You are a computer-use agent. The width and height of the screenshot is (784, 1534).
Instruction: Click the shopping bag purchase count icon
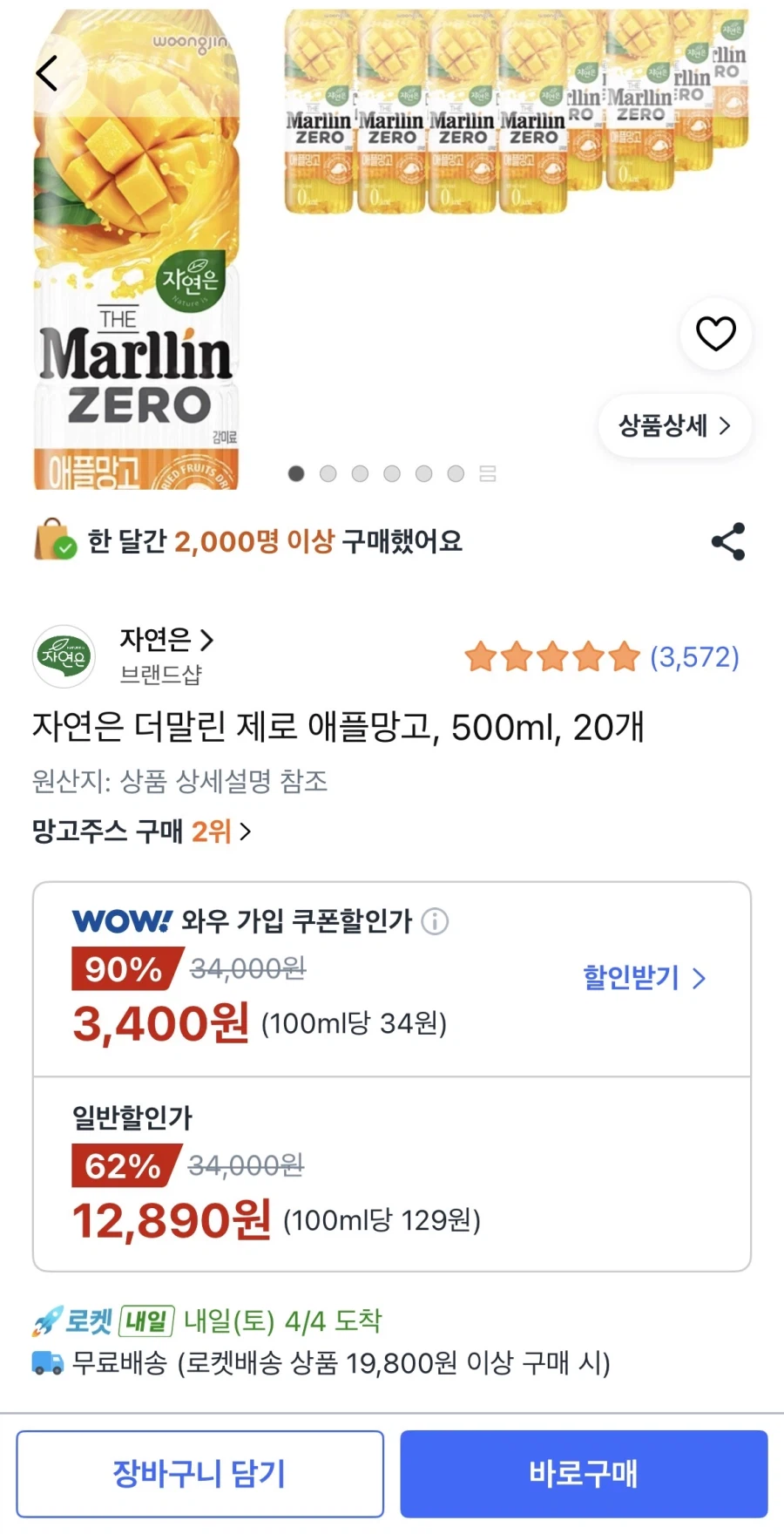tap(54, 540)
